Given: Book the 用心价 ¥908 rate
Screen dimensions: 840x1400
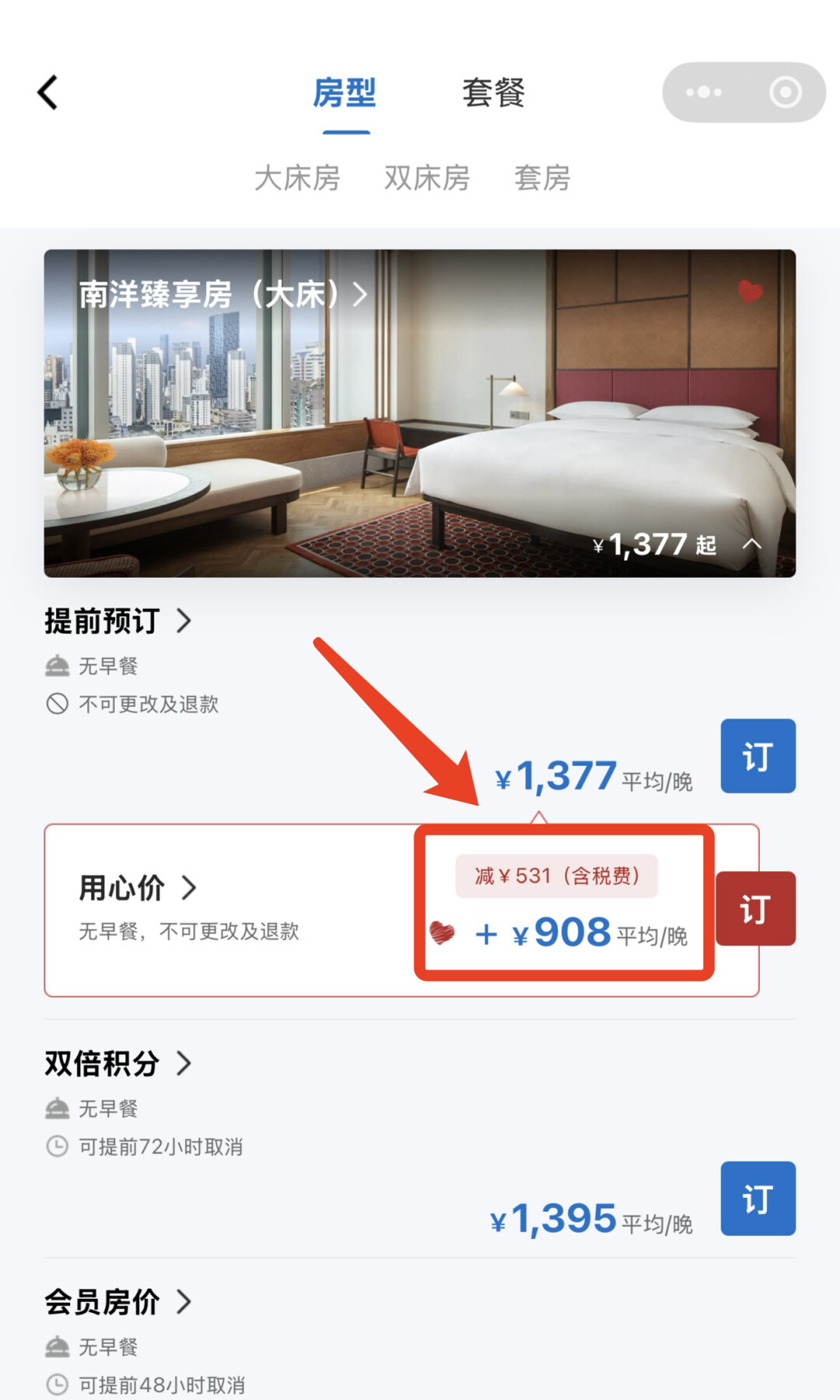Looking at the screenshot, I should 755,908.
